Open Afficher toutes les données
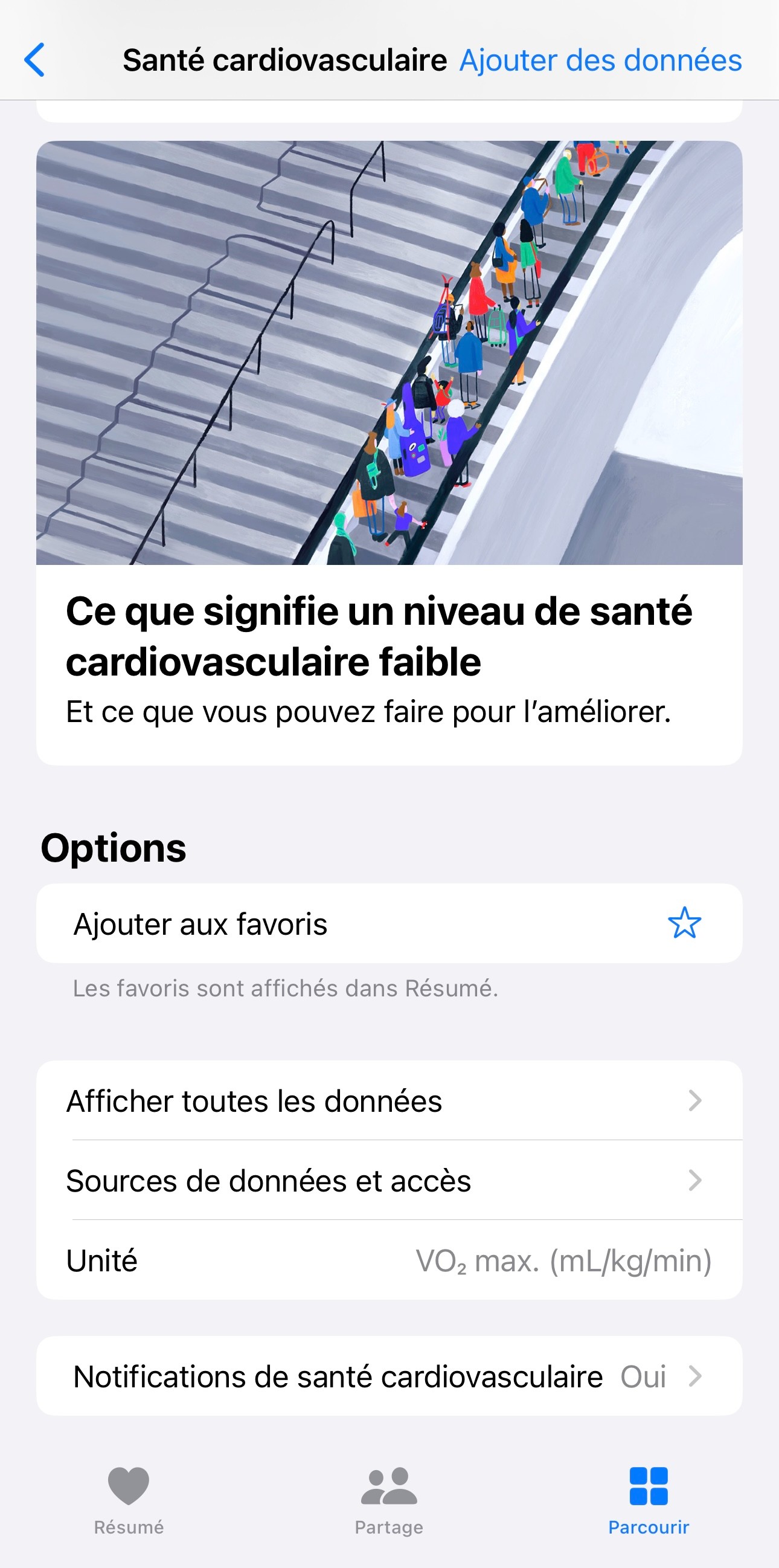This screenshot has height=1568, width=779. tap(389, 1100)
